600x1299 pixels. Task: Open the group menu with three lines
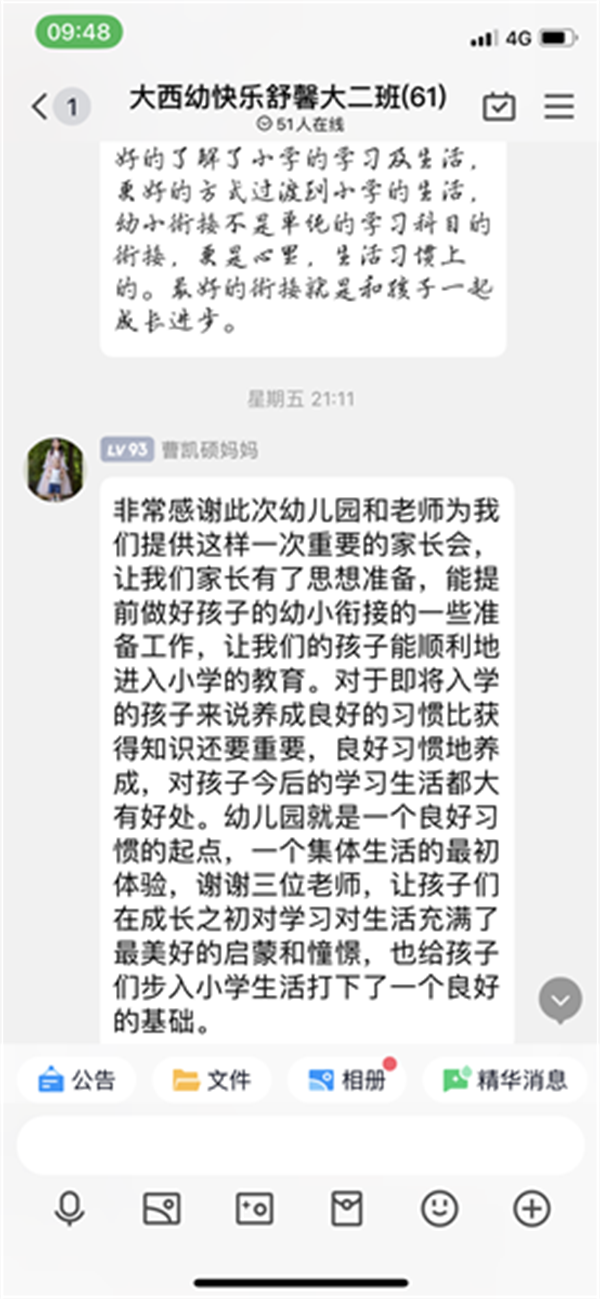tap(558, 106)
